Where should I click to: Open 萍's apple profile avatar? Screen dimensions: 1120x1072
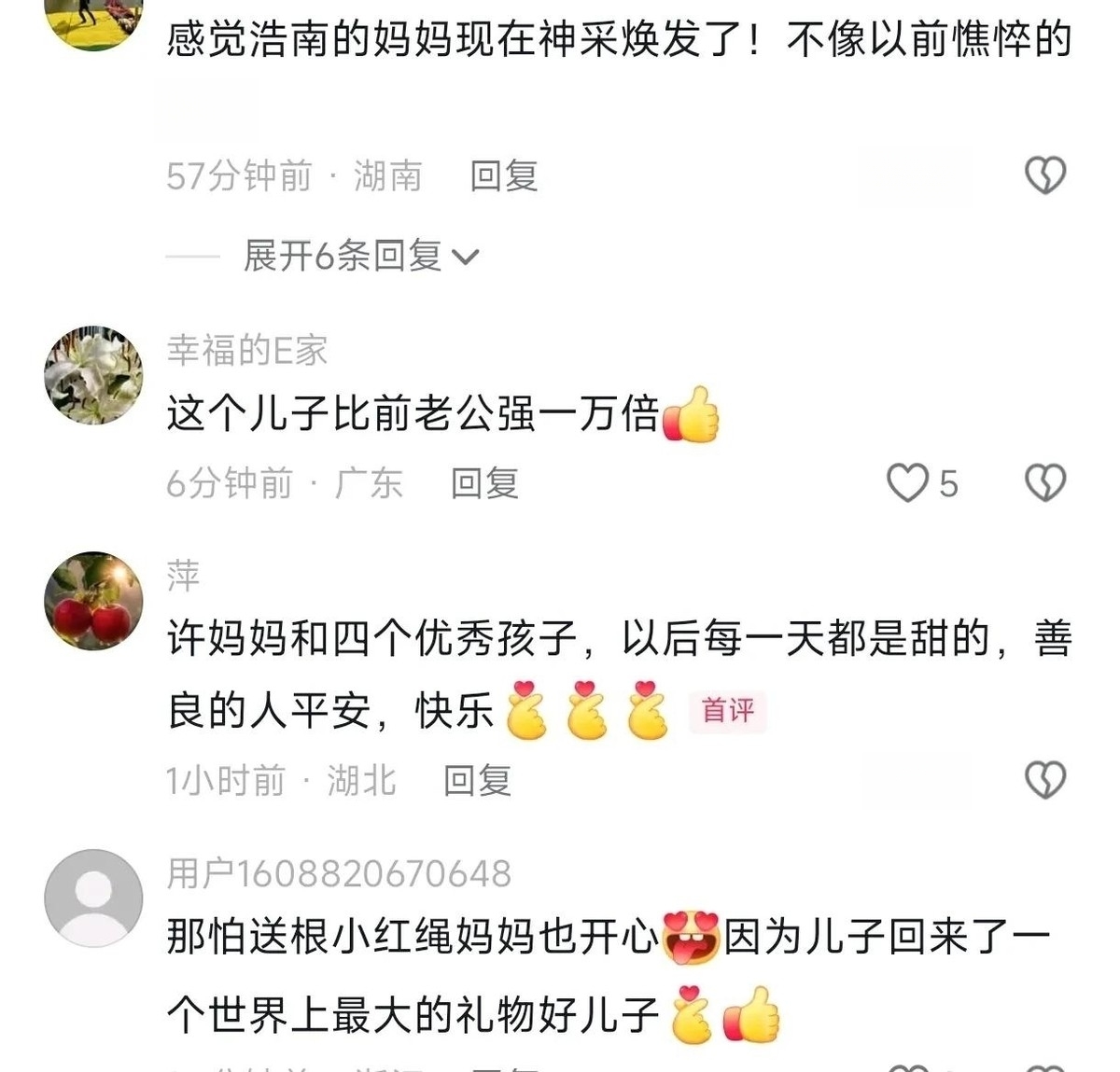93,601
